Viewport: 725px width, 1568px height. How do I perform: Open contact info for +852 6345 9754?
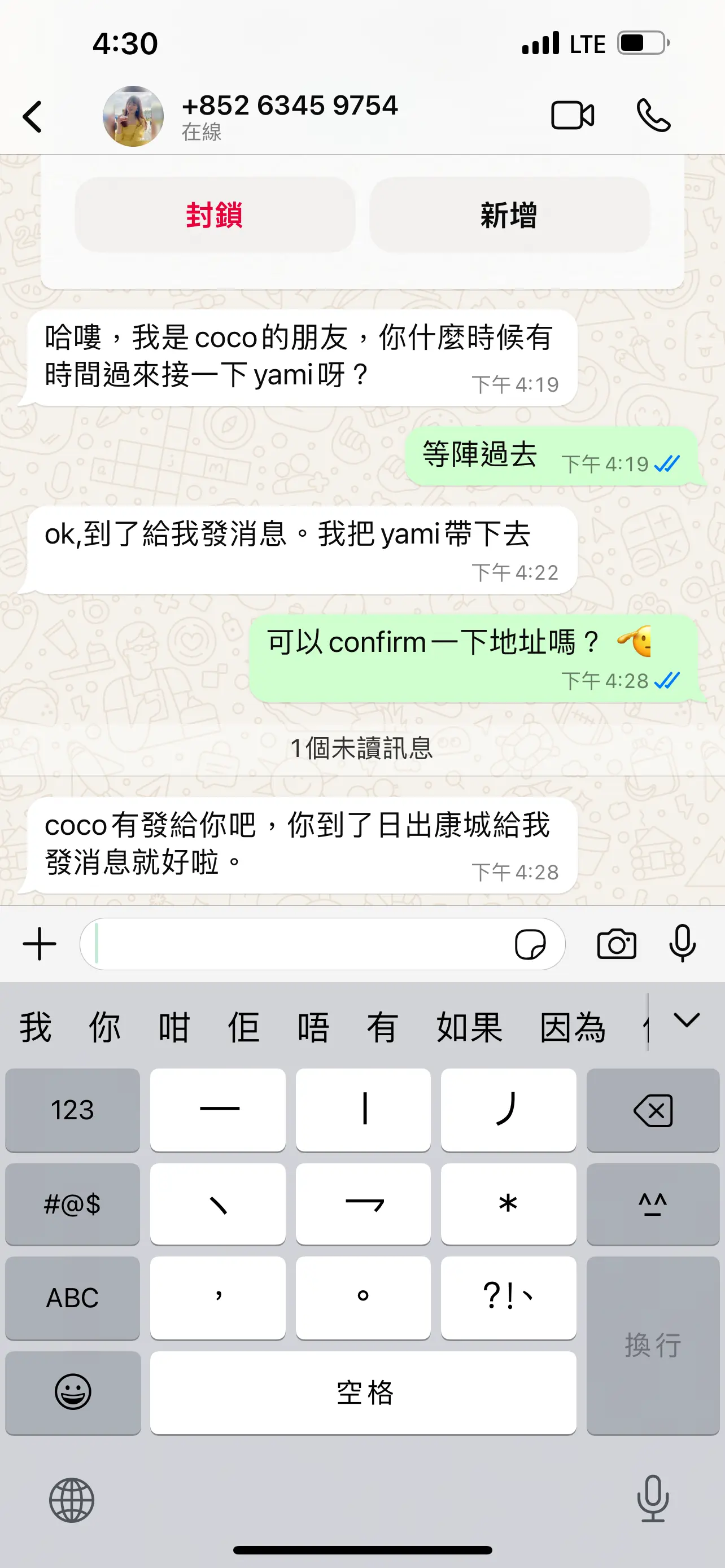[x=289, y=116]
